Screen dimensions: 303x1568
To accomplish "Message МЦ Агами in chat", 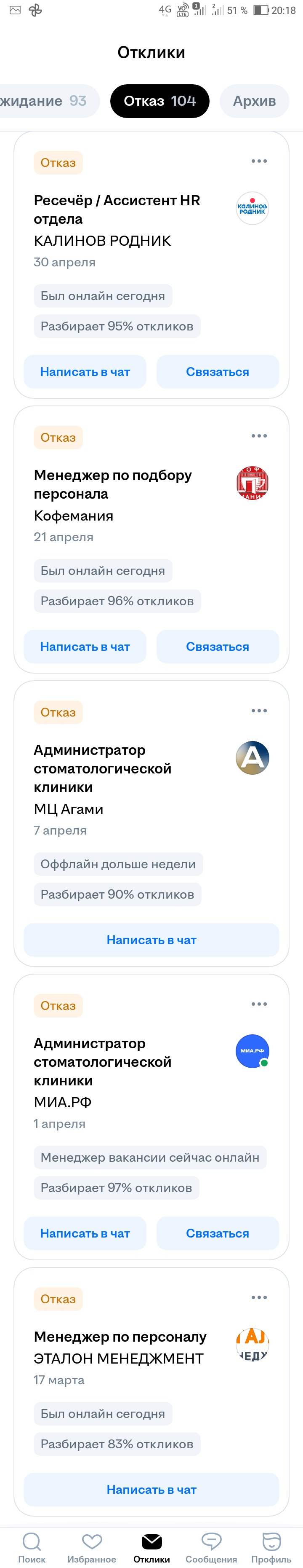I will 151,940.
